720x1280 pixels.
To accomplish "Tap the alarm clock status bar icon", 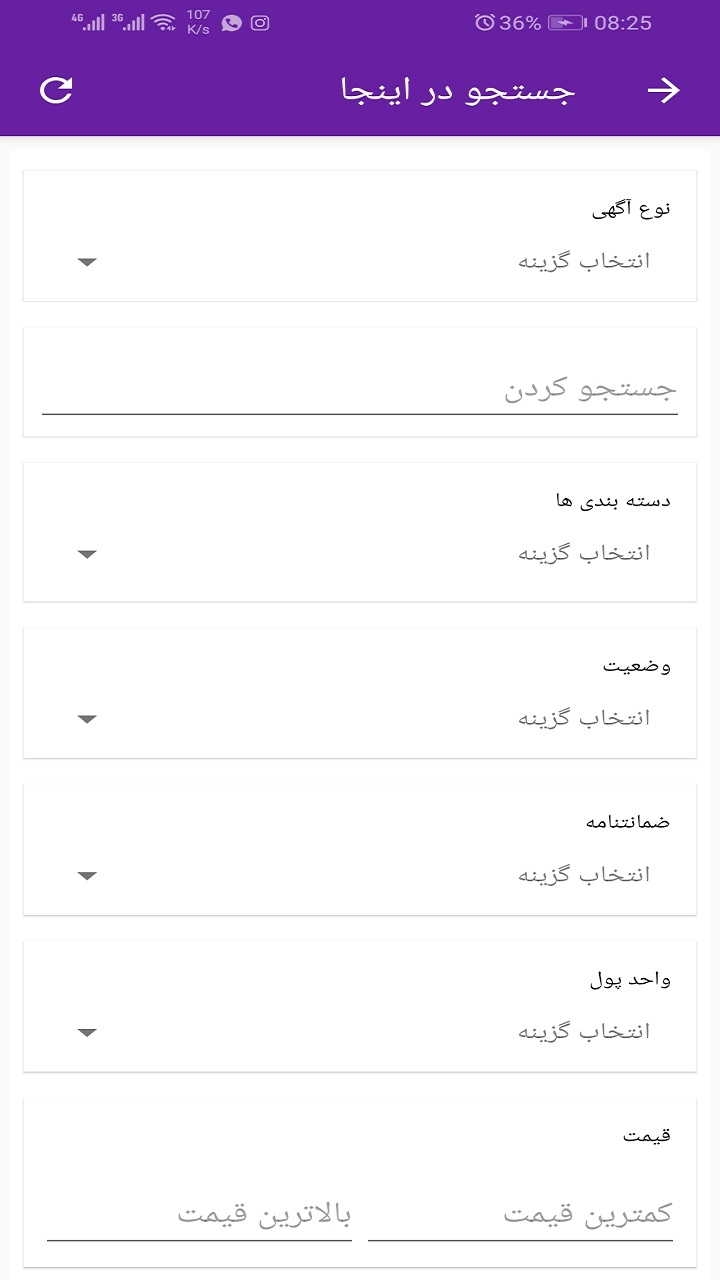I will [482, 22].
